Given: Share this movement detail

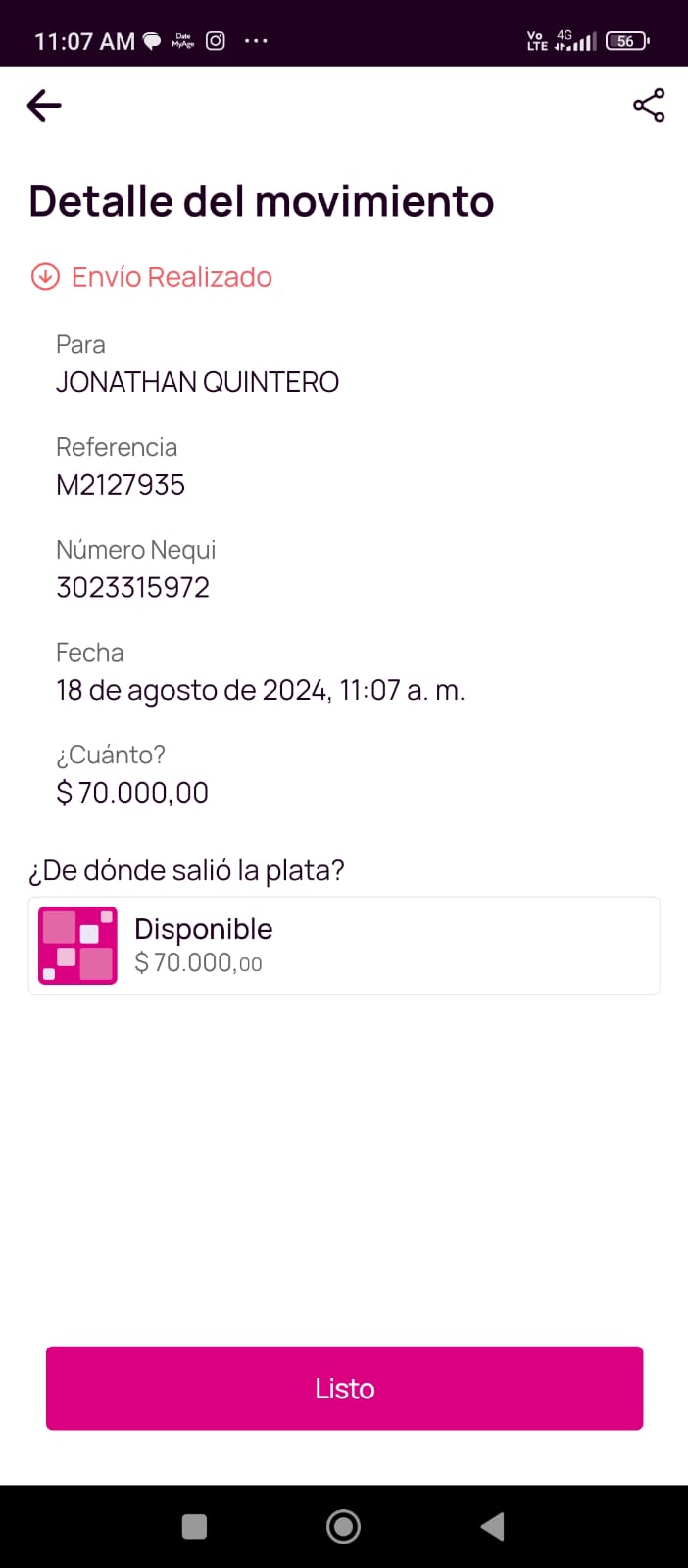Looking at the screenshot, I should (x=649, y=105).
